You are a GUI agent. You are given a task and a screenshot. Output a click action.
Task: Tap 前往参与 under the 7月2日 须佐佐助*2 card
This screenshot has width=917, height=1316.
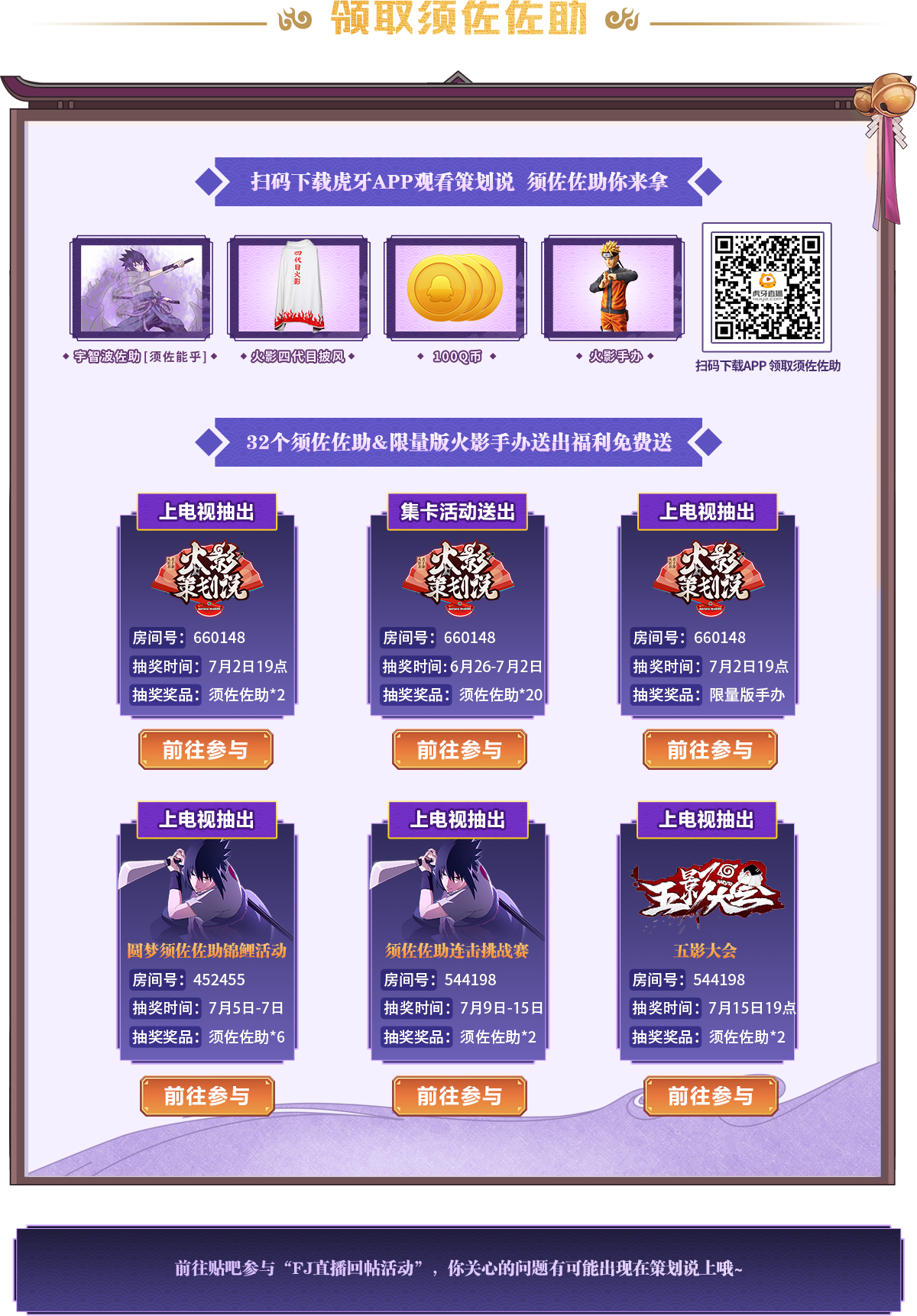[206, 749]
